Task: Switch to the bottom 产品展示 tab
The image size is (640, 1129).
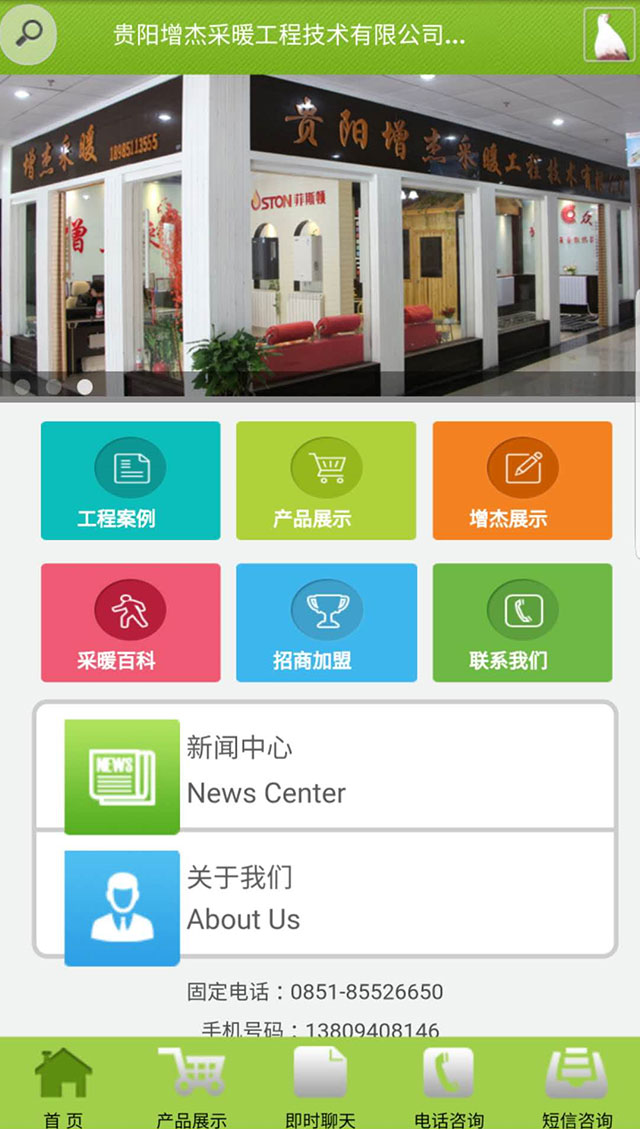Action: click(191, 1086)
